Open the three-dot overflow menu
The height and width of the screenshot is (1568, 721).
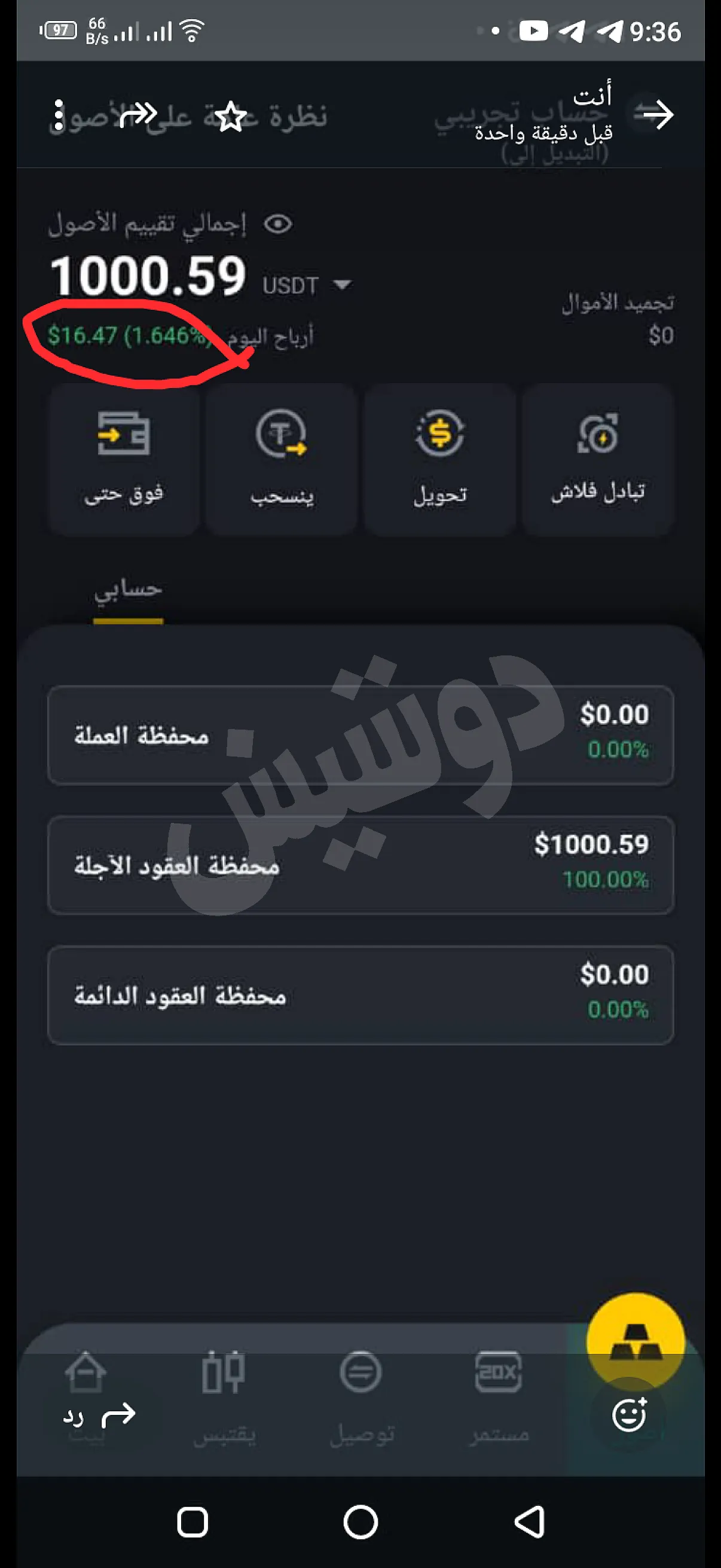58,115
